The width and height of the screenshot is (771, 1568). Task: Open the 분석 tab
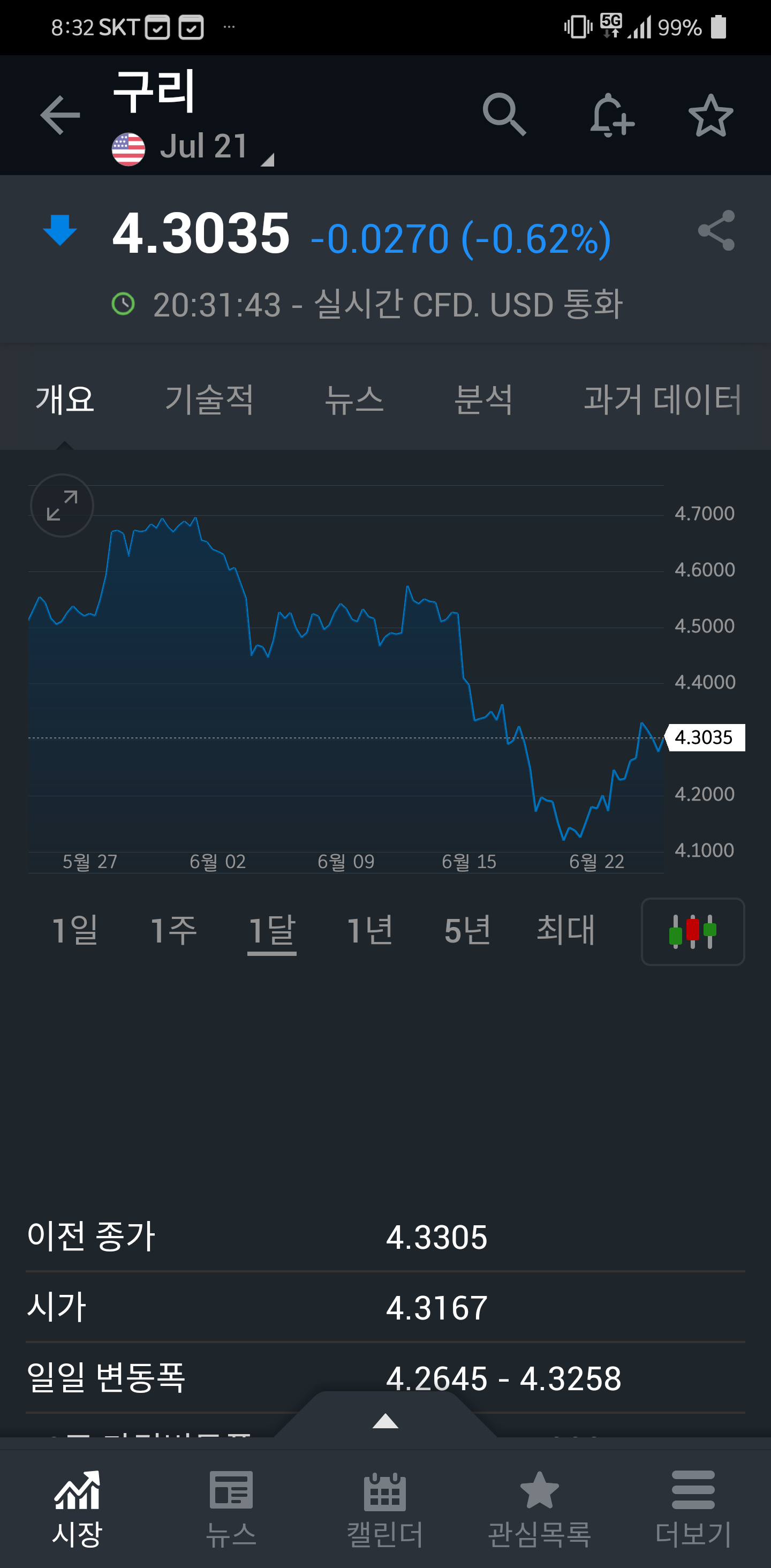pyautogui.click(x=483, y=400)
